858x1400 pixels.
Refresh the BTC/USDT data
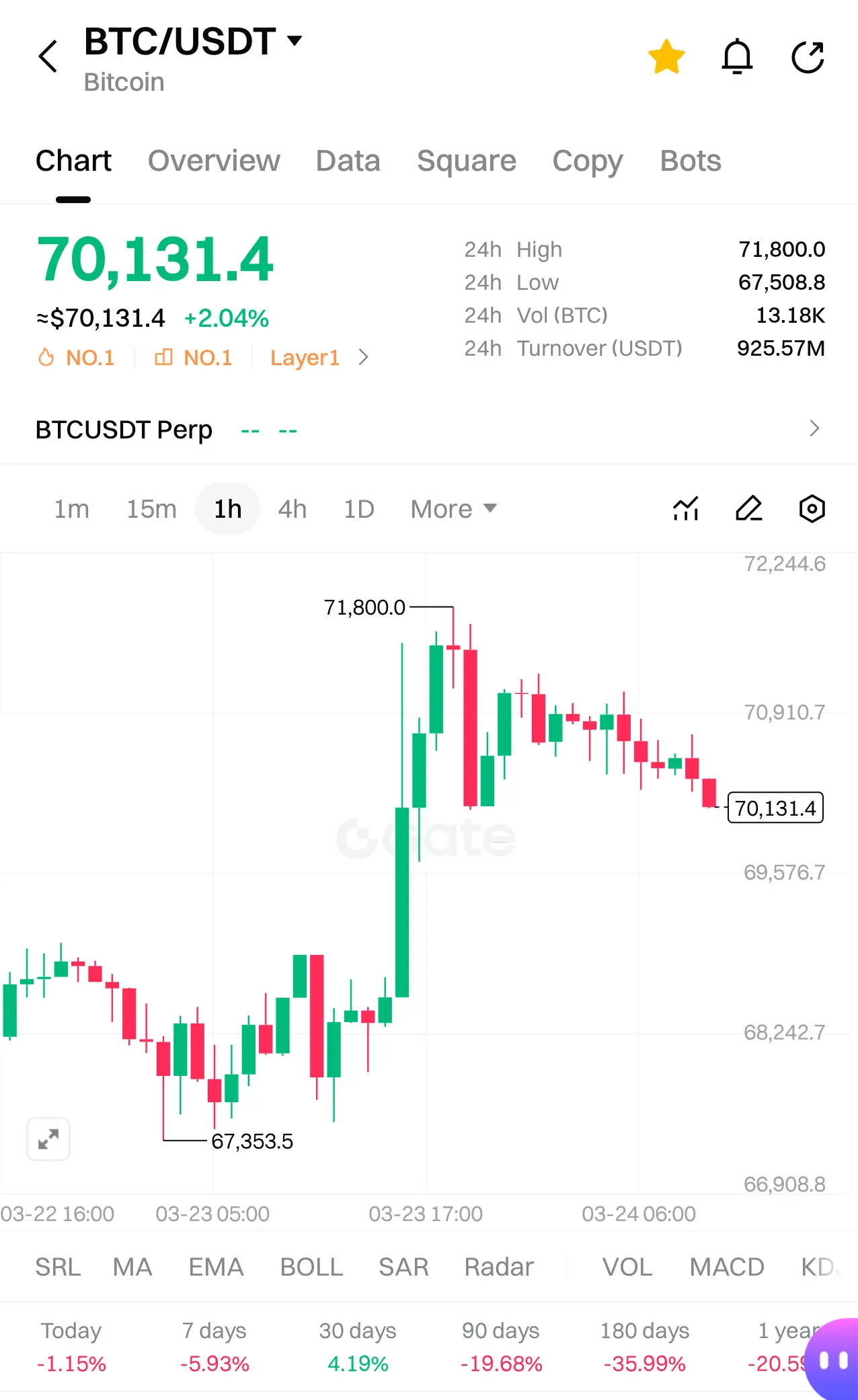coord(808,56)
